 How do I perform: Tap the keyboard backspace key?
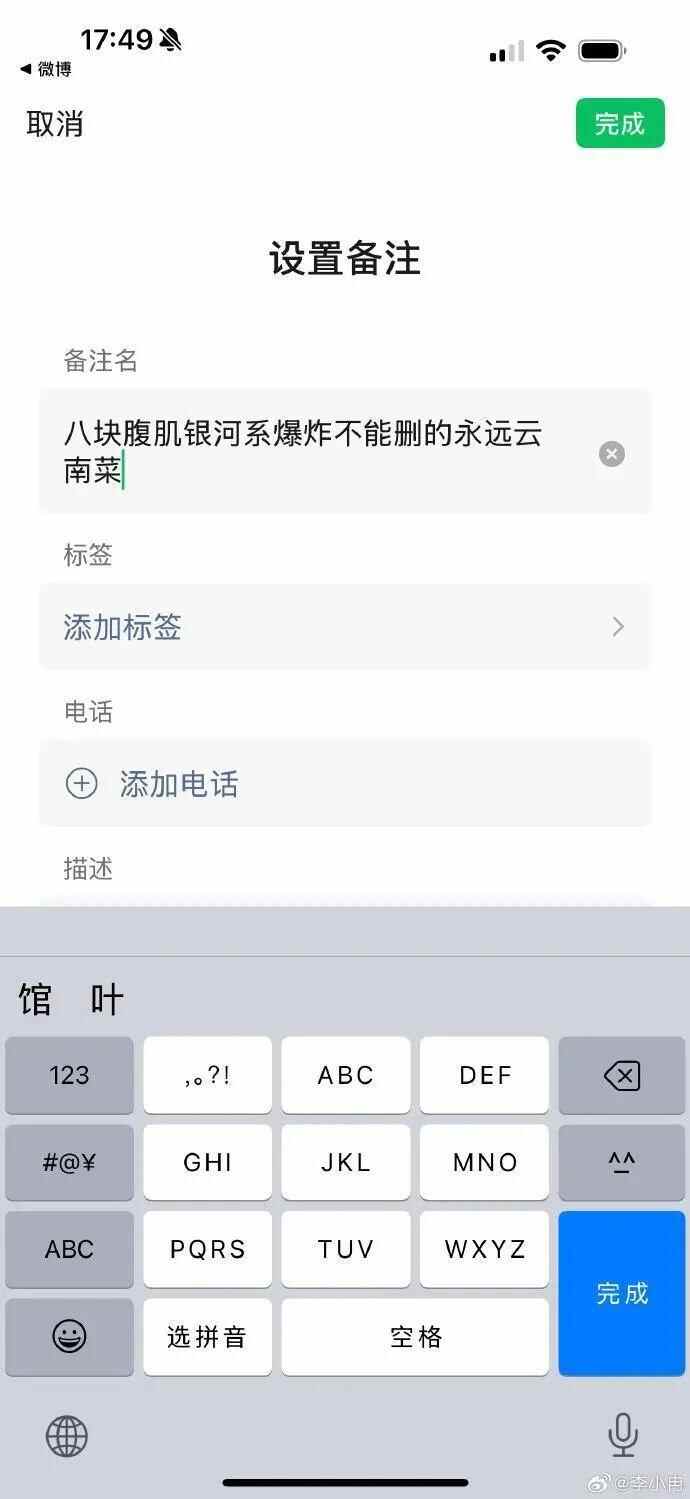point(621,1076)
